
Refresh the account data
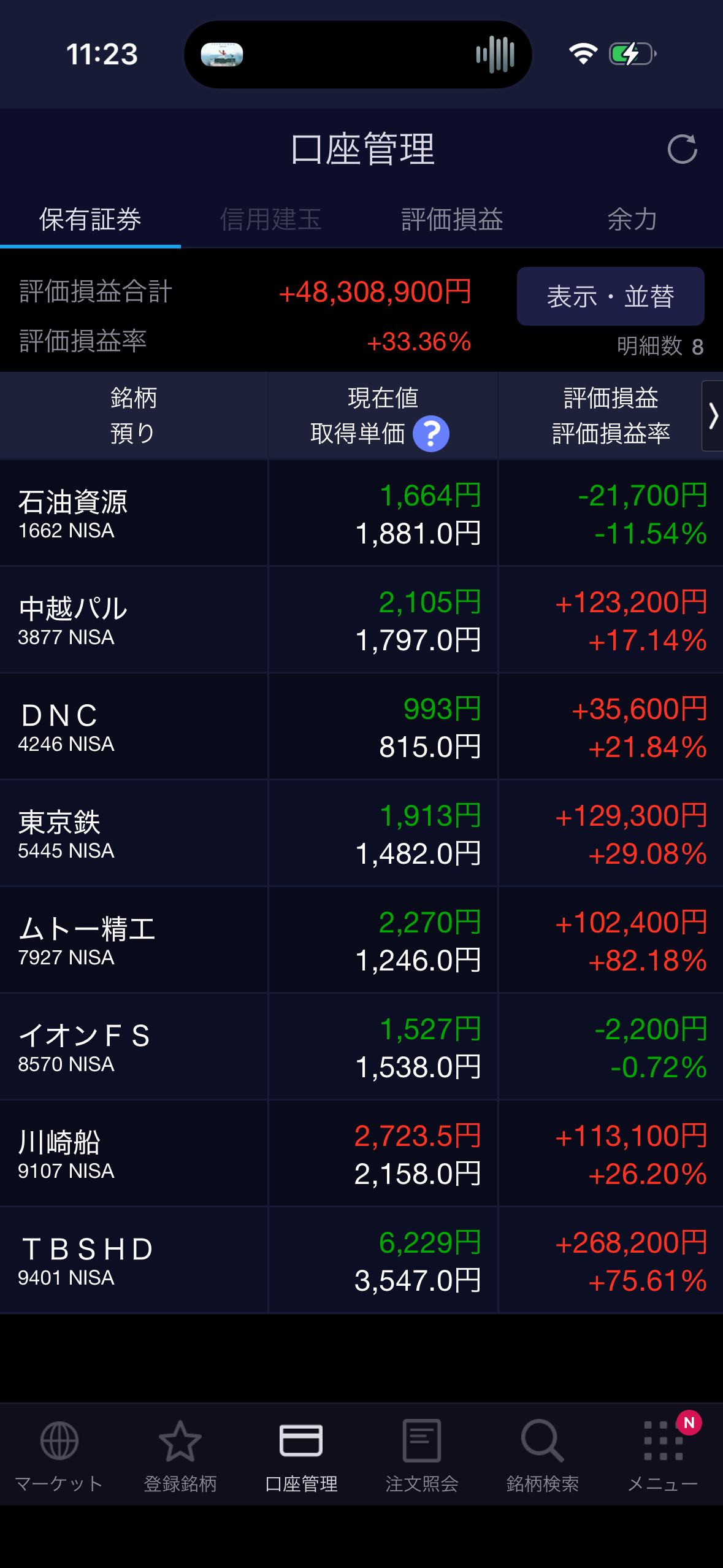coord(682,149)
